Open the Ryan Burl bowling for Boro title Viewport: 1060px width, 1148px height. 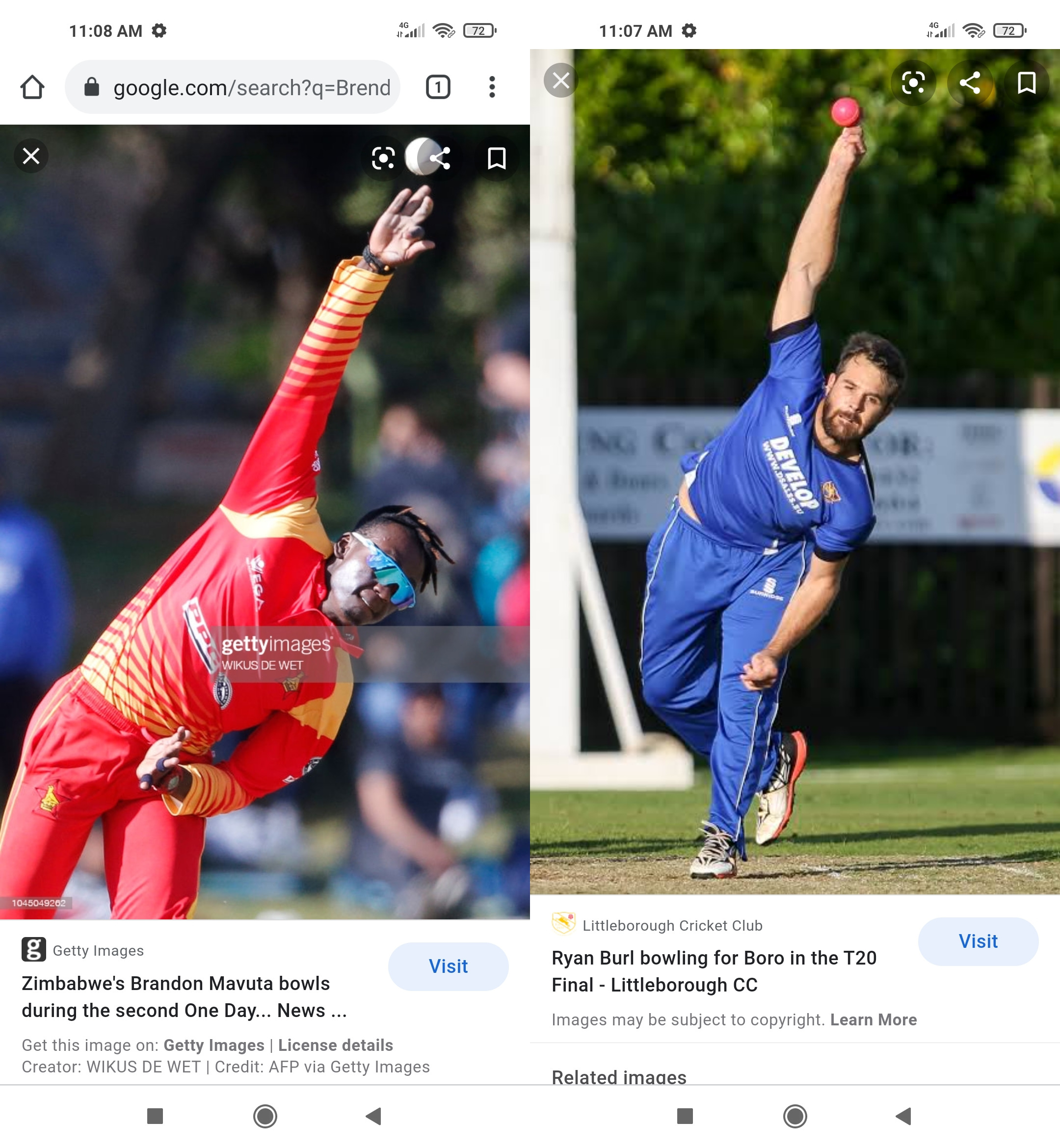coord(714,971)
